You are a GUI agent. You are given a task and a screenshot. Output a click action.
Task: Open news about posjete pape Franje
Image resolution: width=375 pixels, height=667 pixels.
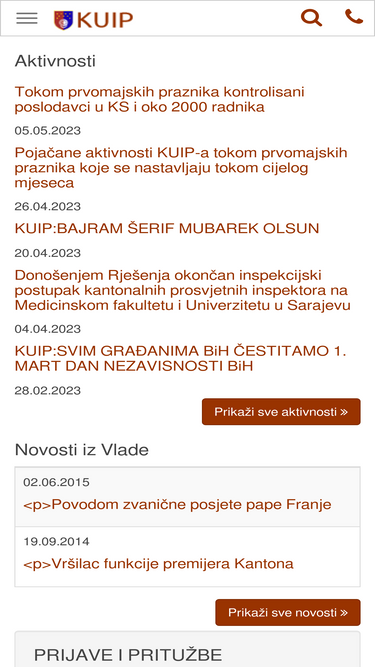[177, 505]
